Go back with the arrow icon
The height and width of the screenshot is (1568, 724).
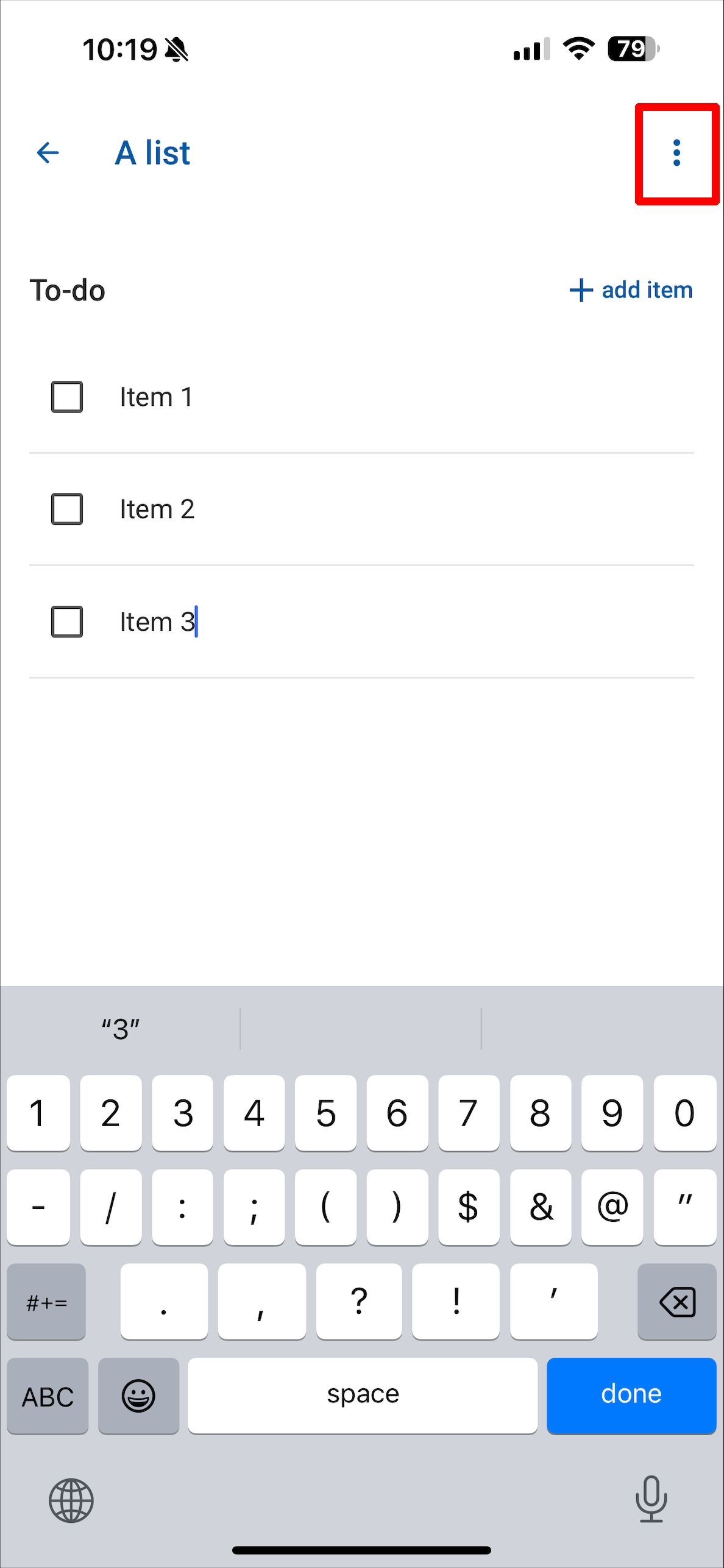tap(48, 153)
